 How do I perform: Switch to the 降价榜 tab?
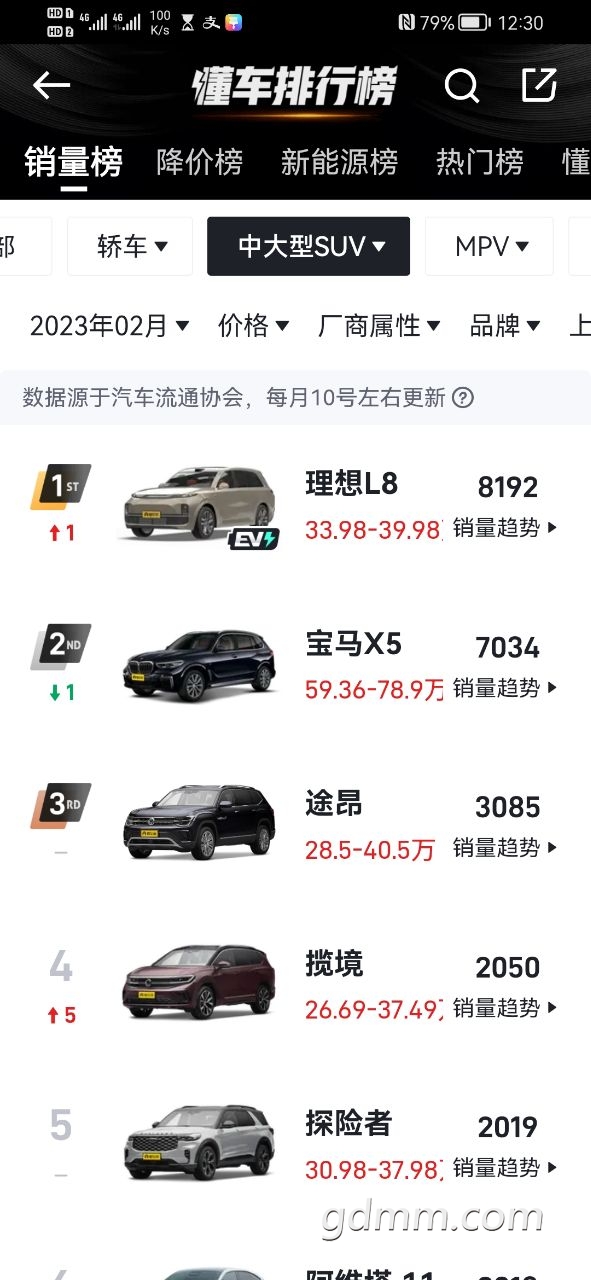[200, 162]
